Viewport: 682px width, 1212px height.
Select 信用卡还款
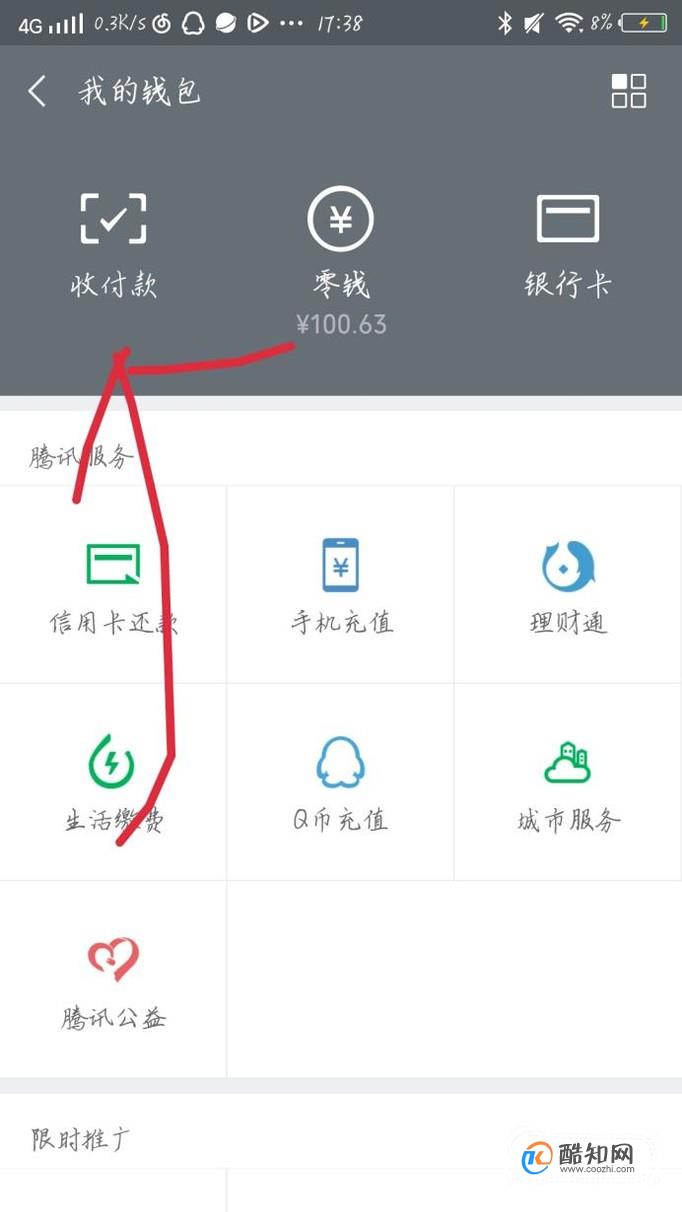(x=114, y=585)
